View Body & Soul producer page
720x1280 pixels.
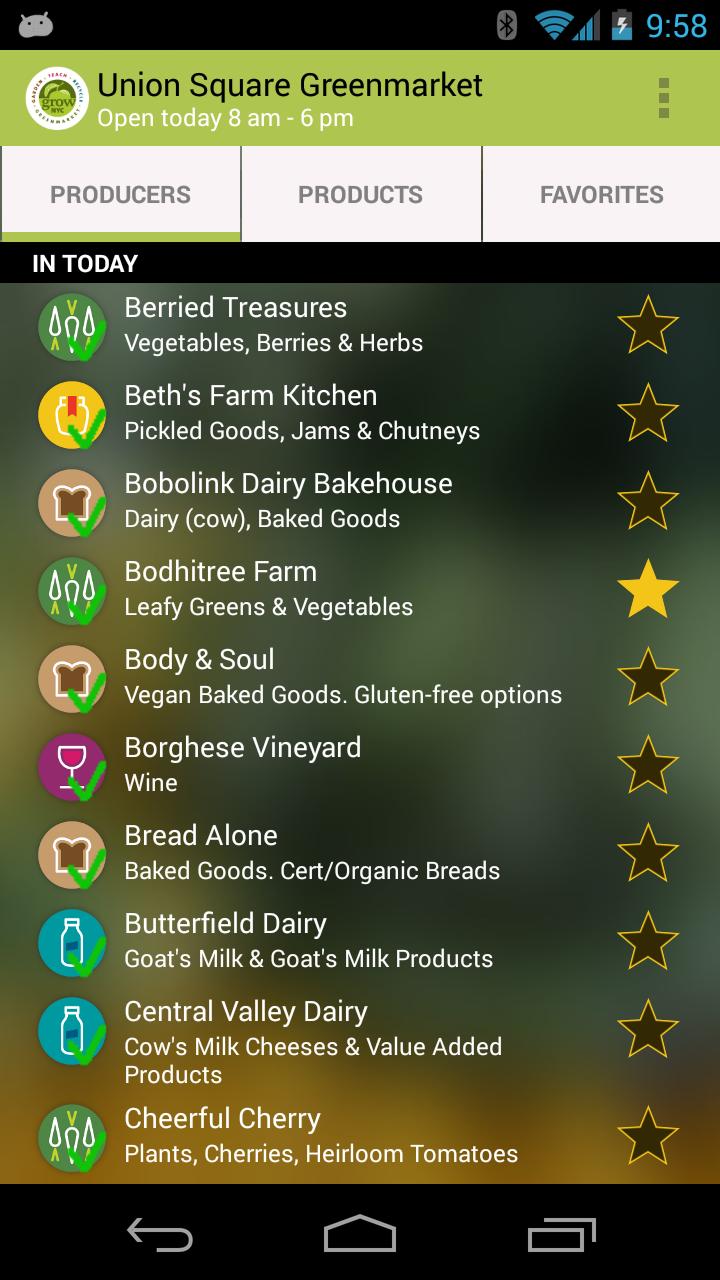click(x=300, y=677)
